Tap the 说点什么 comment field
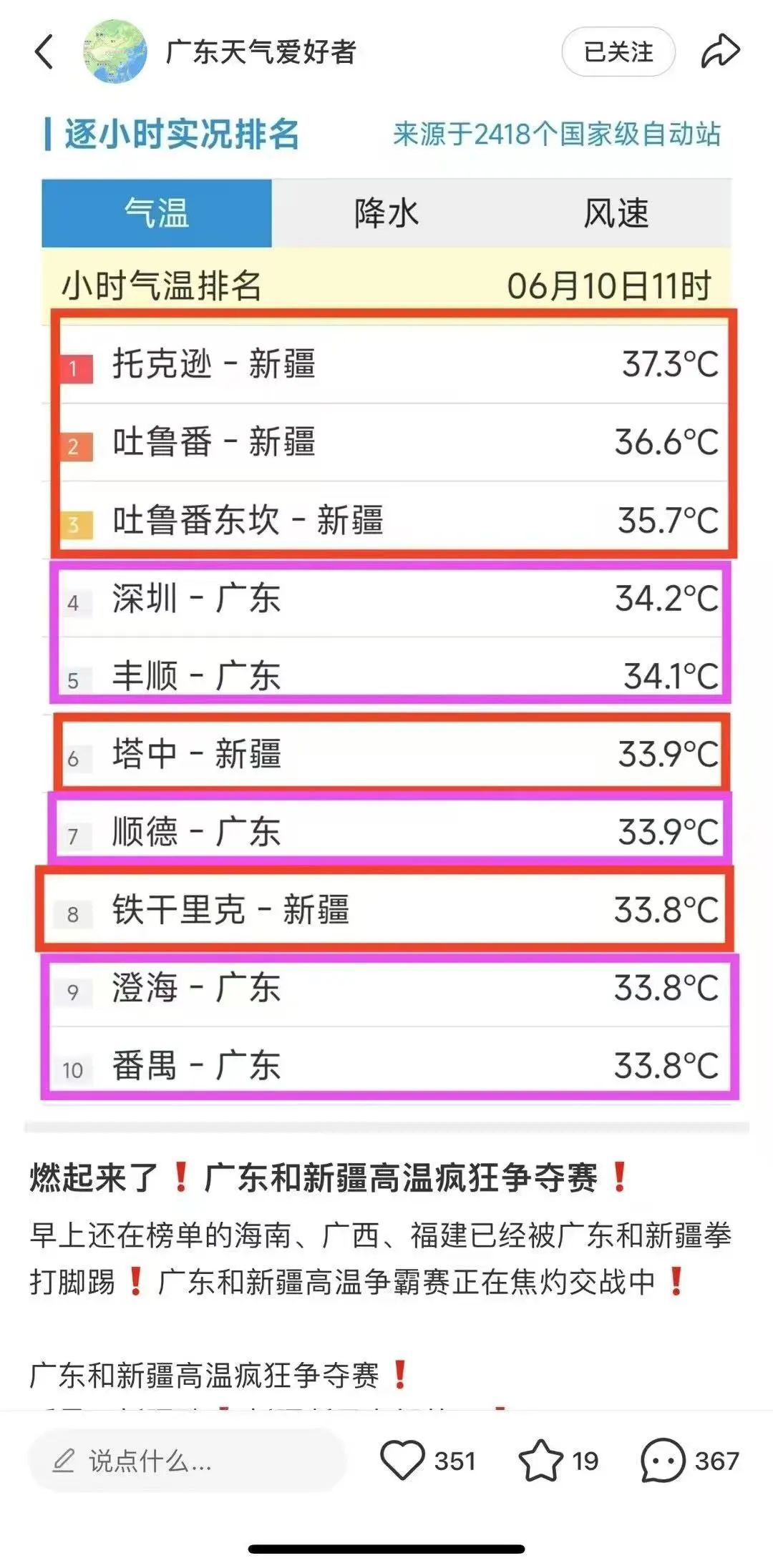This screenshot has height=1568, width=773. click(186, 1461)
